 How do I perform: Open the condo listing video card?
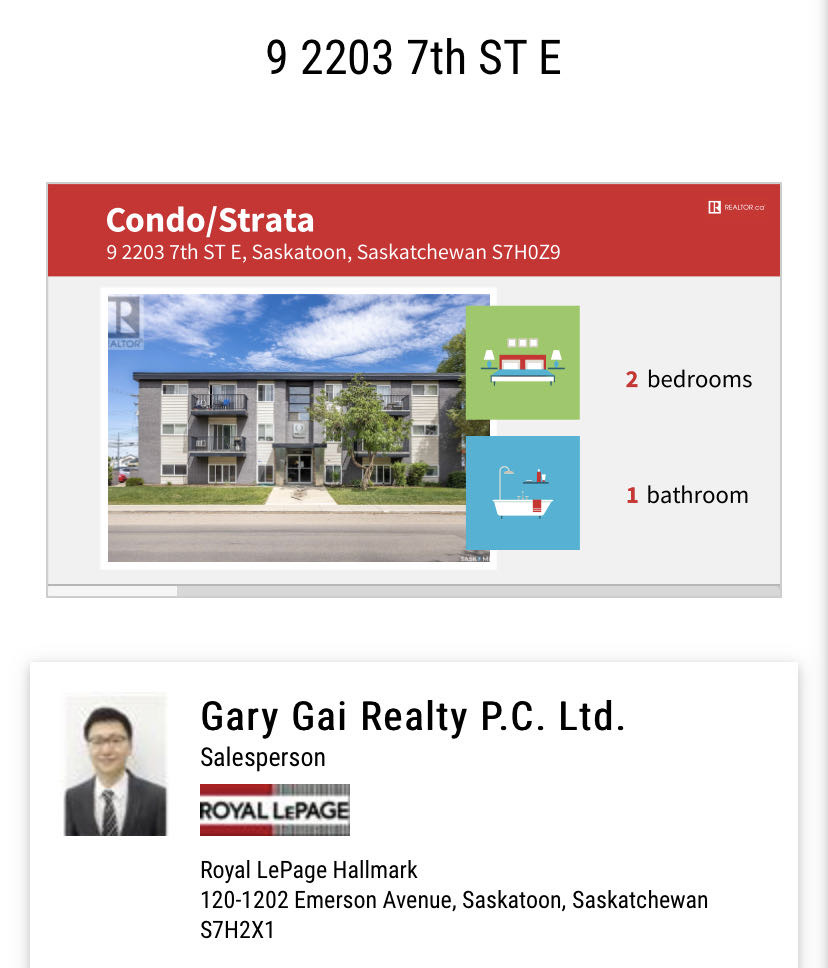click(413, 388)
